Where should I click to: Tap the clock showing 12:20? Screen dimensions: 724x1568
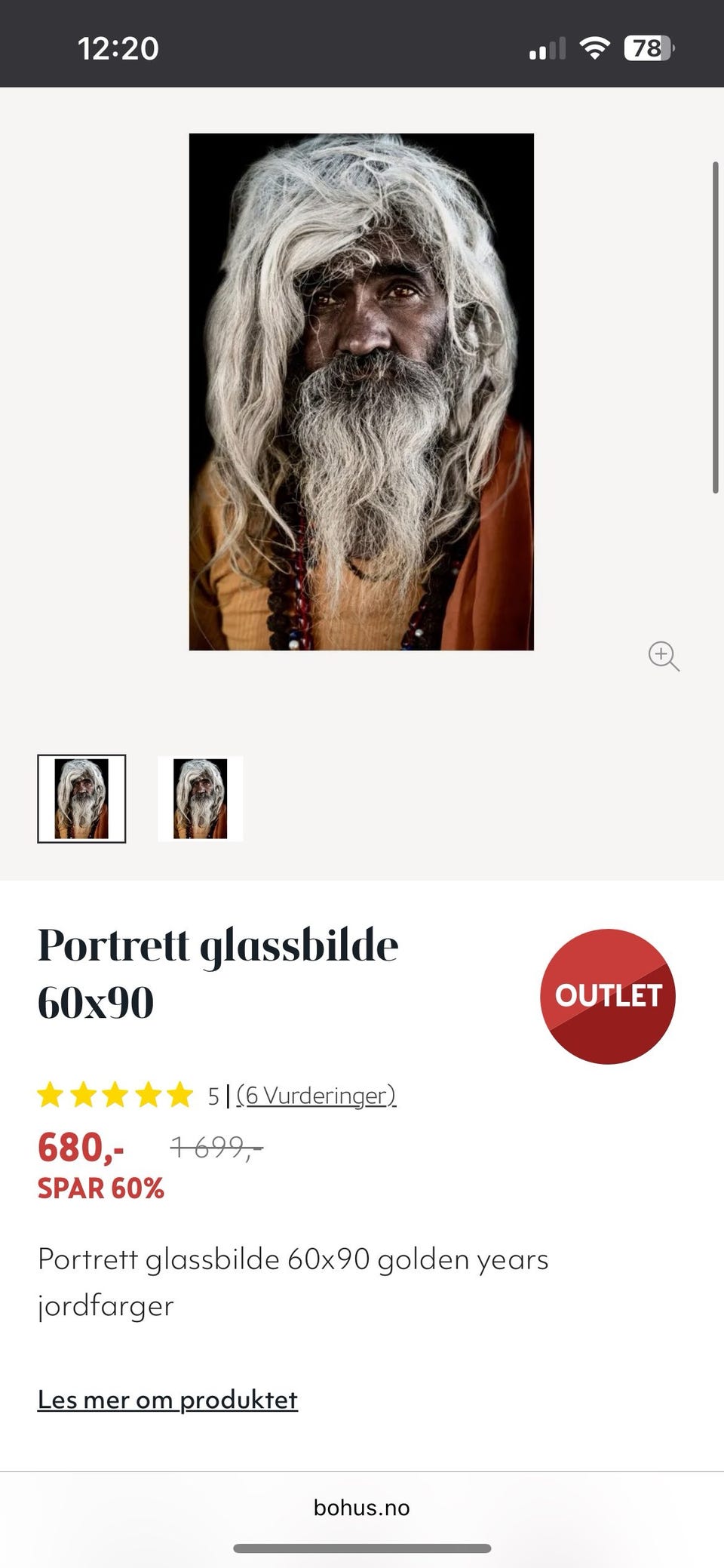click(117, 47)
